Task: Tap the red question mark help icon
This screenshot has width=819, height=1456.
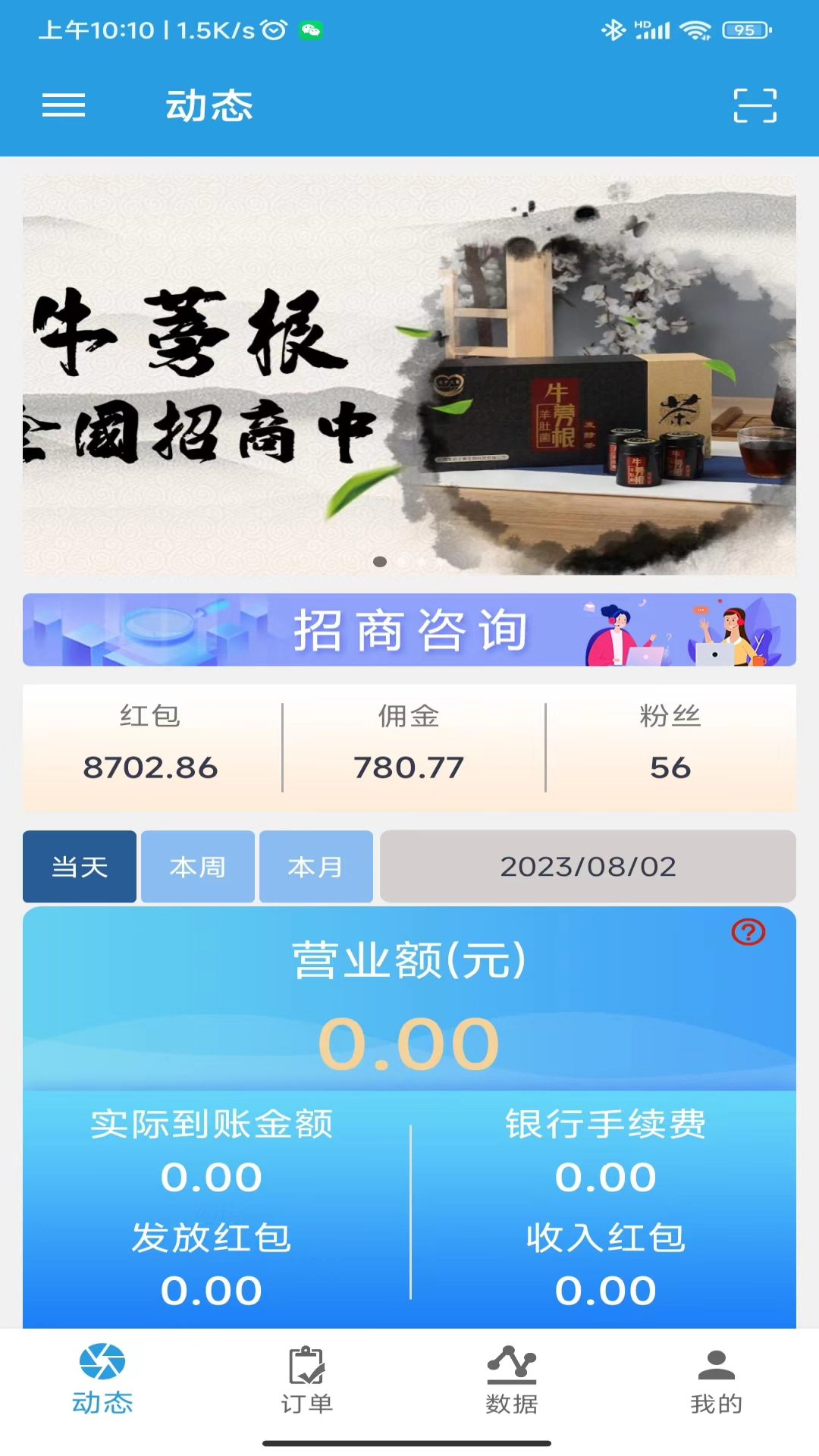Action: pos(748,932)
